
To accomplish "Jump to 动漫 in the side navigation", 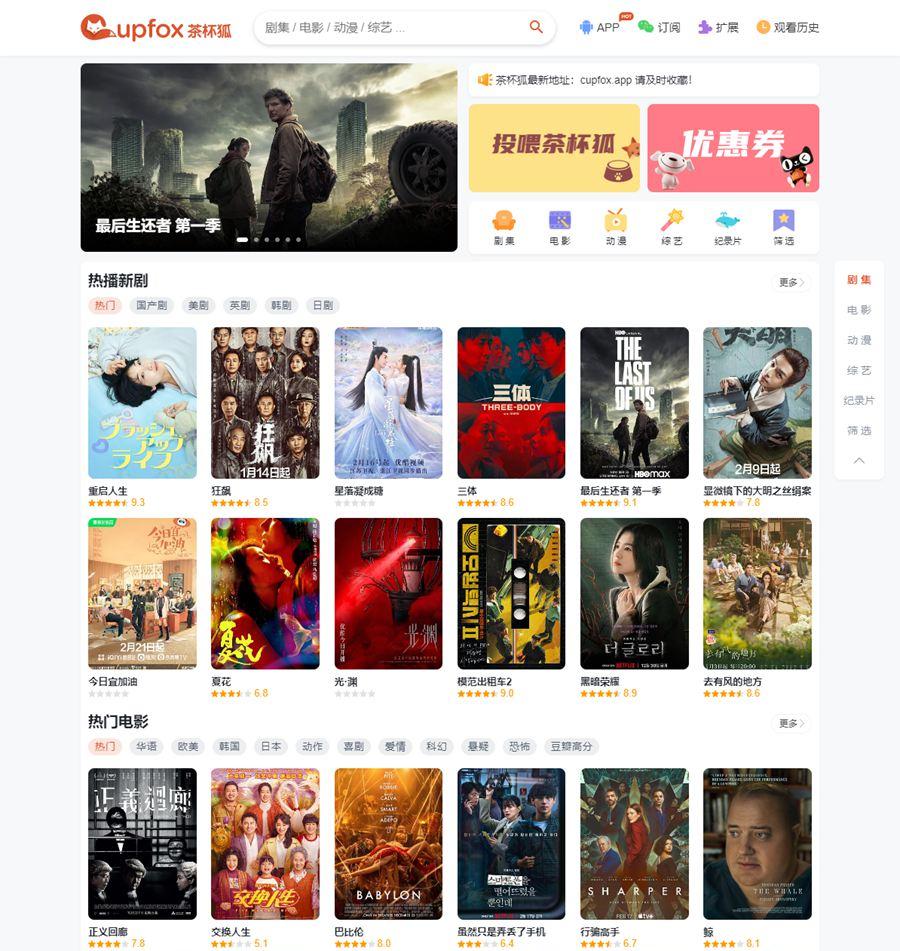I will click(859, 340).
